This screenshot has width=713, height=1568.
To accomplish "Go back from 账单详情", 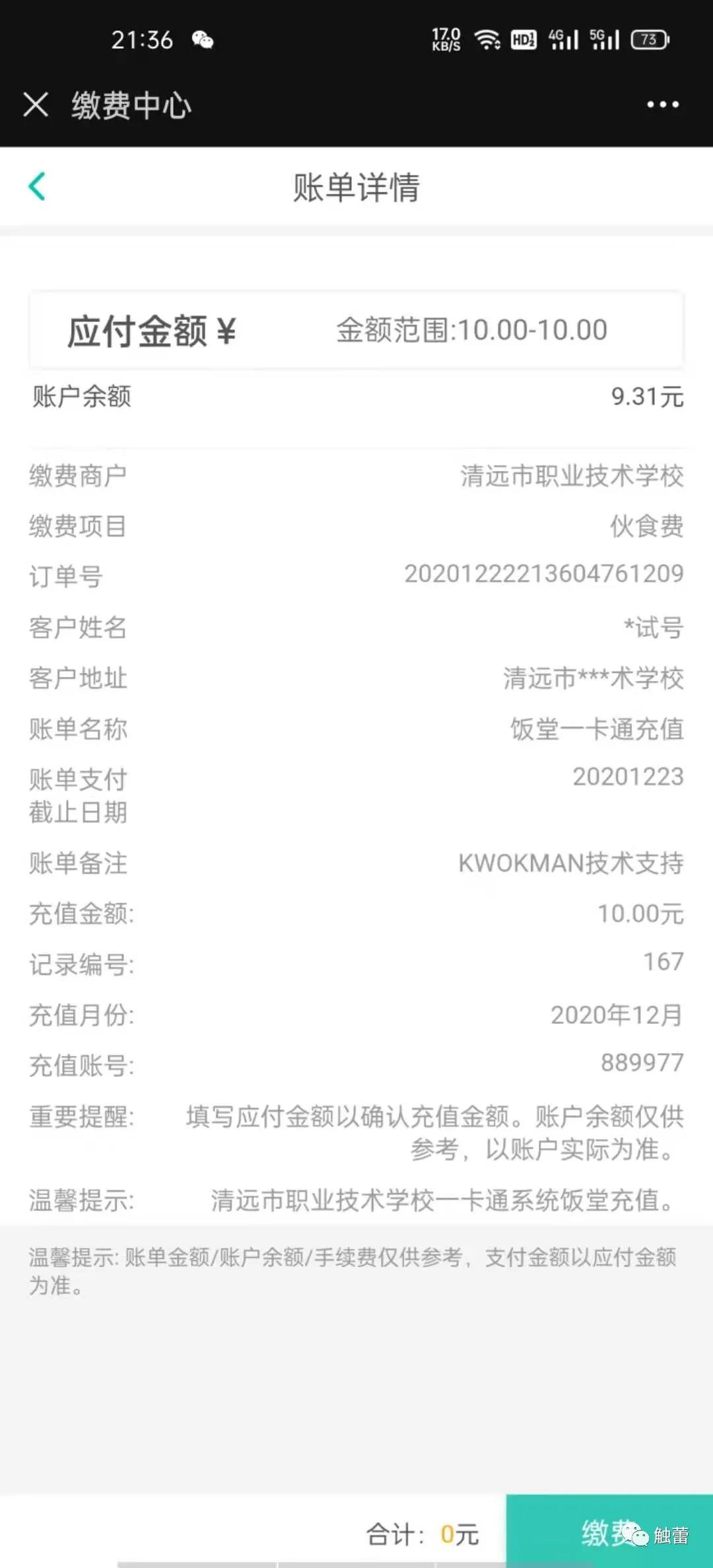I will pos(38,186).
